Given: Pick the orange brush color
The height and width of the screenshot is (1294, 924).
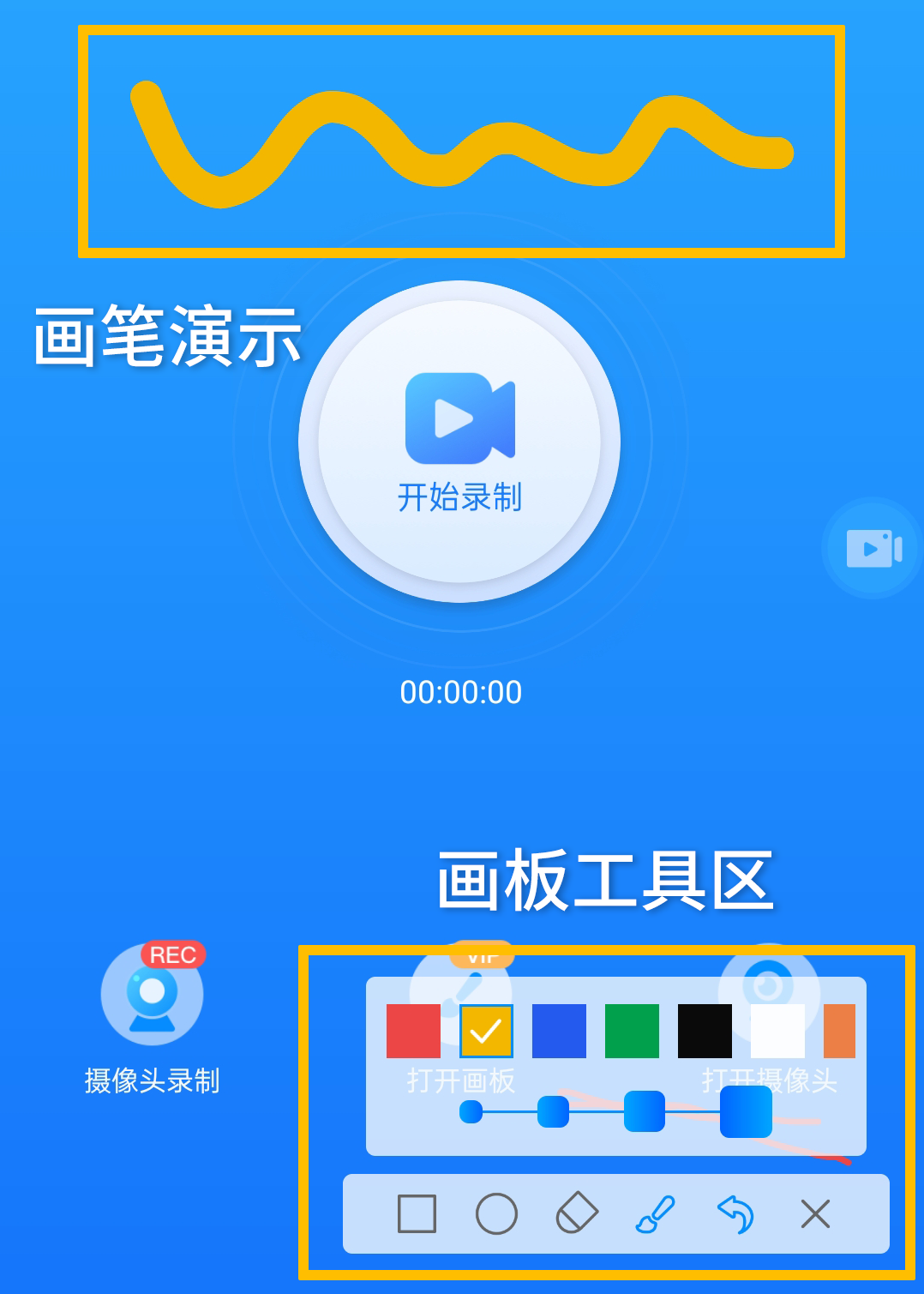Looking at the screenshot, I should [x=839, y=1031].
